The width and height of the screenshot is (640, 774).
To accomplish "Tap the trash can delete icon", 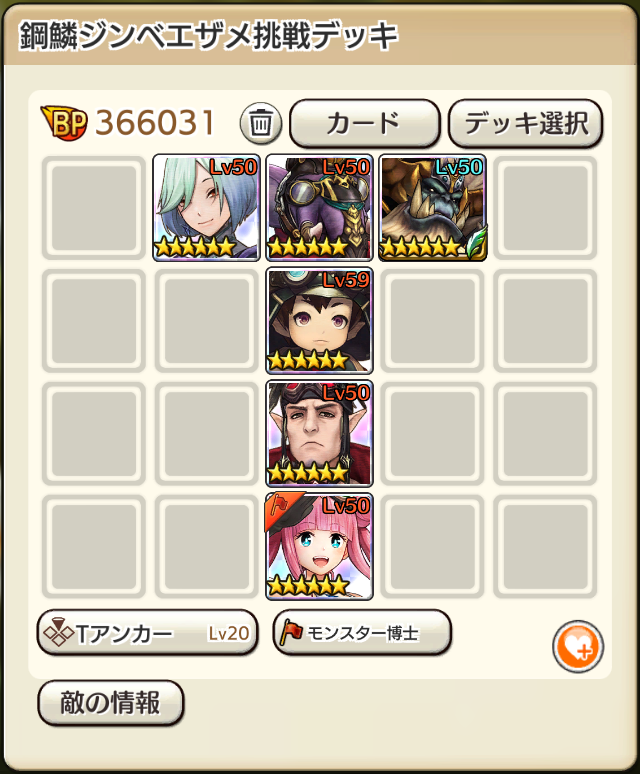I will coord(261,123).
